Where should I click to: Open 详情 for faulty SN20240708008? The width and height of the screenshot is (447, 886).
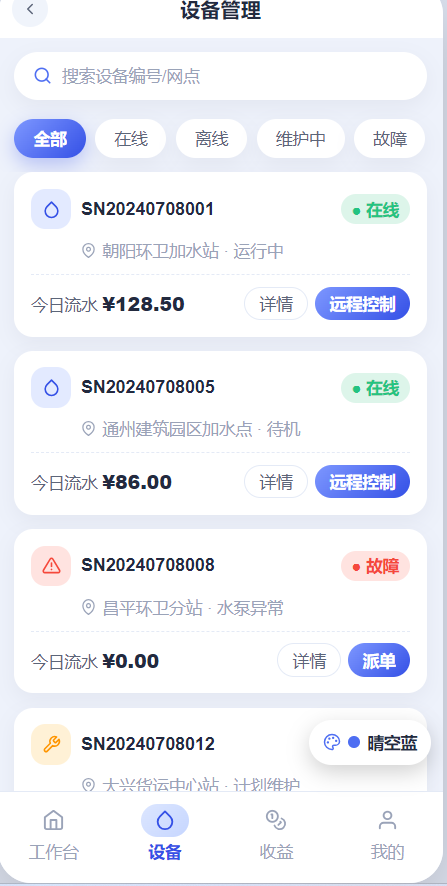click(309, 660)
